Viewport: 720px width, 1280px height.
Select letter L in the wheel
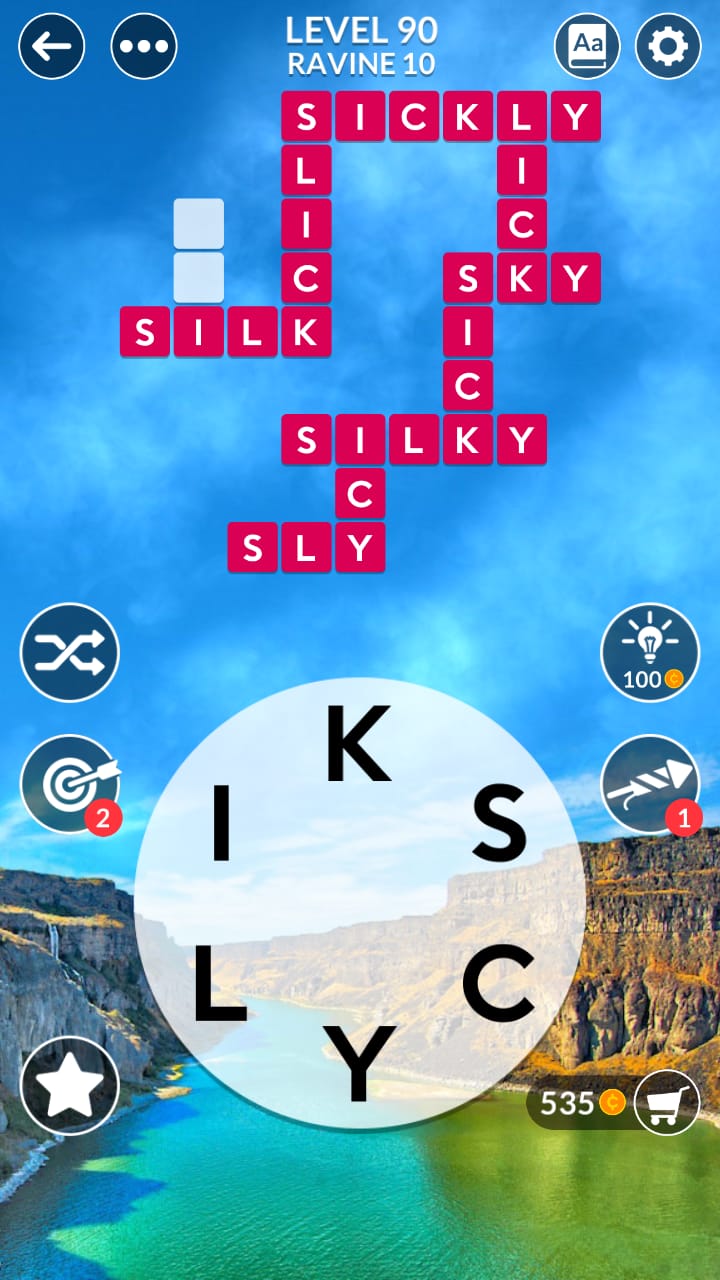pyautogui.click(x=218, y=985)
